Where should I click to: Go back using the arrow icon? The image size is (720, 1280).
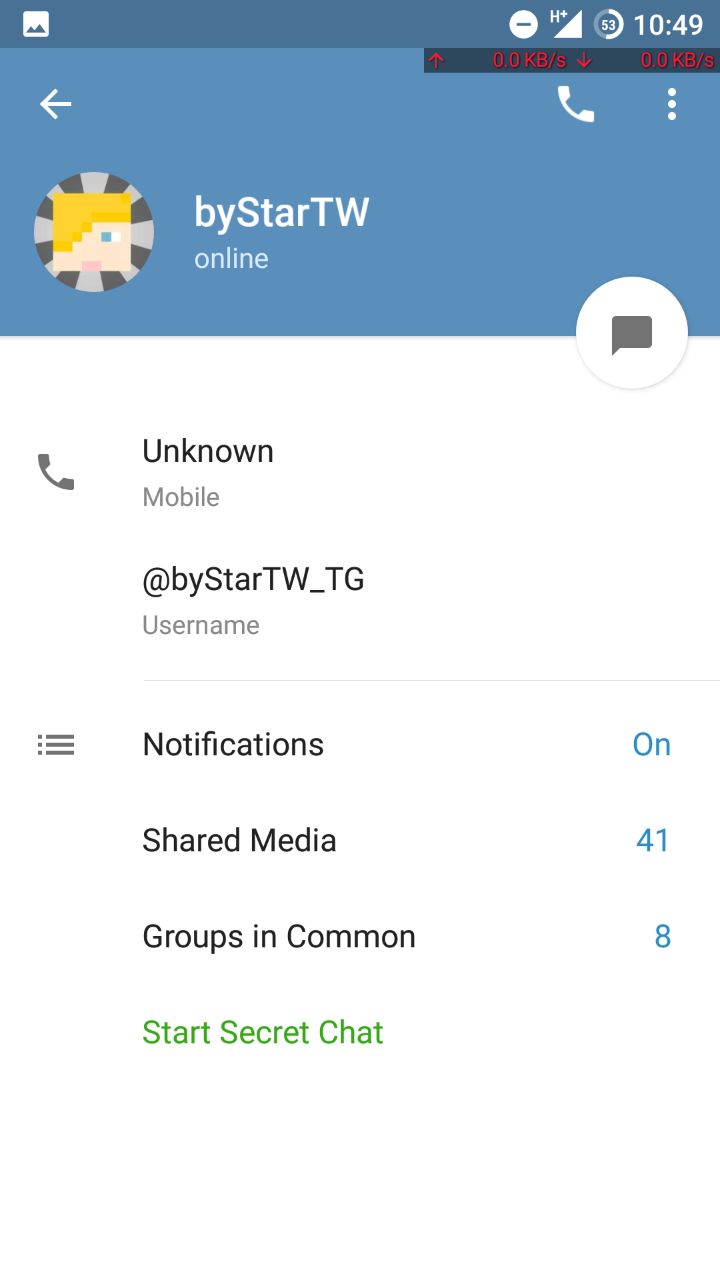pos(56,104)
